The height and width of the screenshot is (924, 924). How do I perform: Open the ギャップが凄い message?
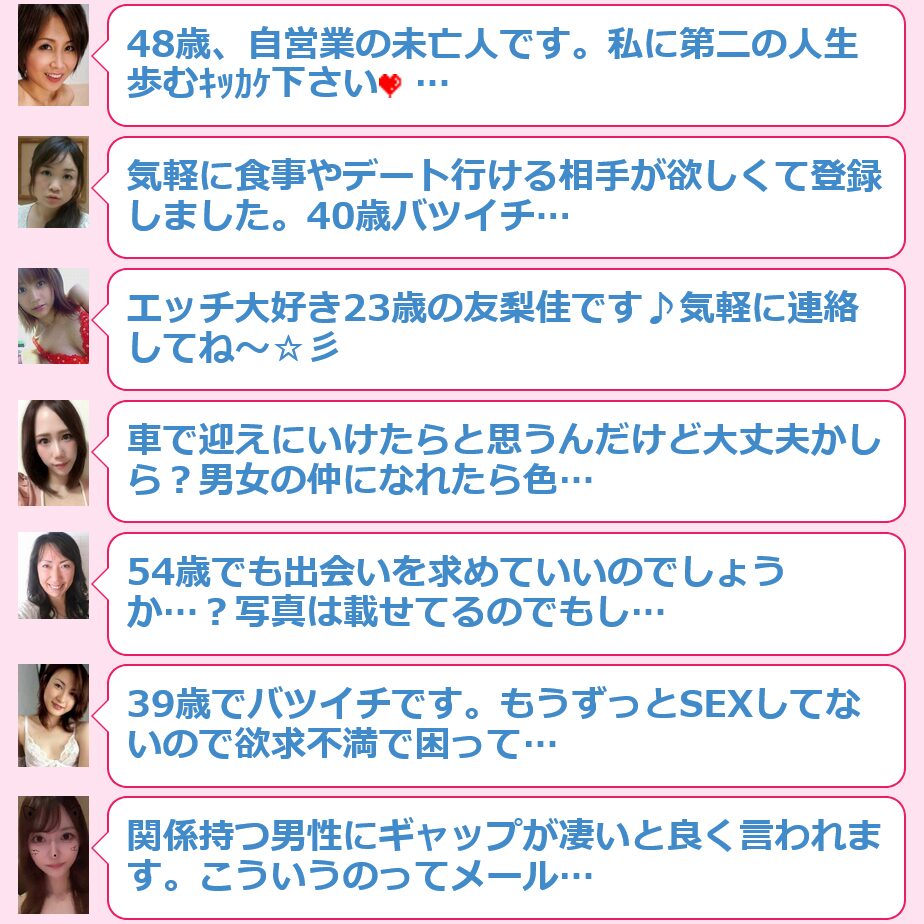coord(505,857)
